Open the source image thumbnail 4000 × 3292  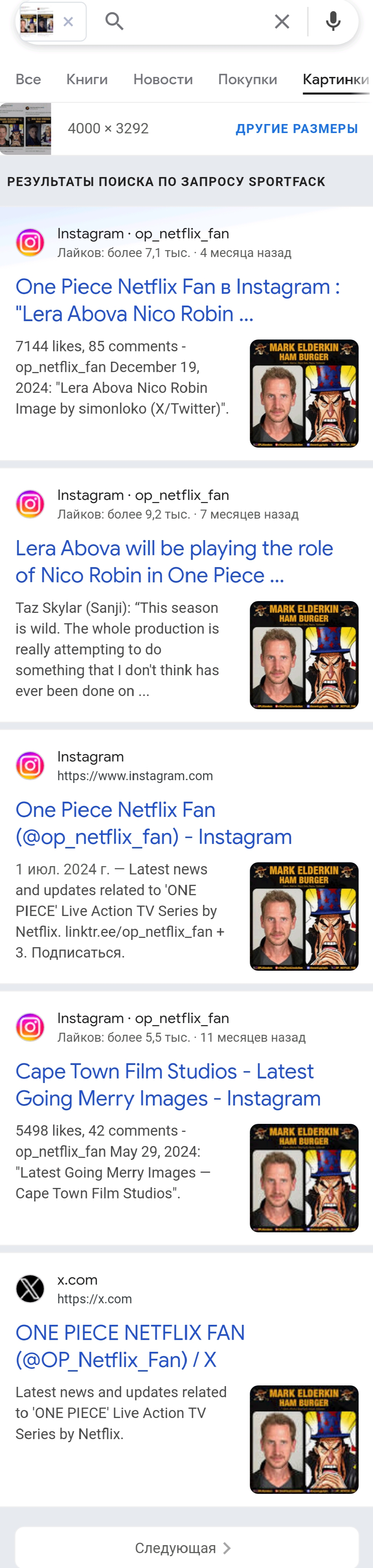coord(26,129)
